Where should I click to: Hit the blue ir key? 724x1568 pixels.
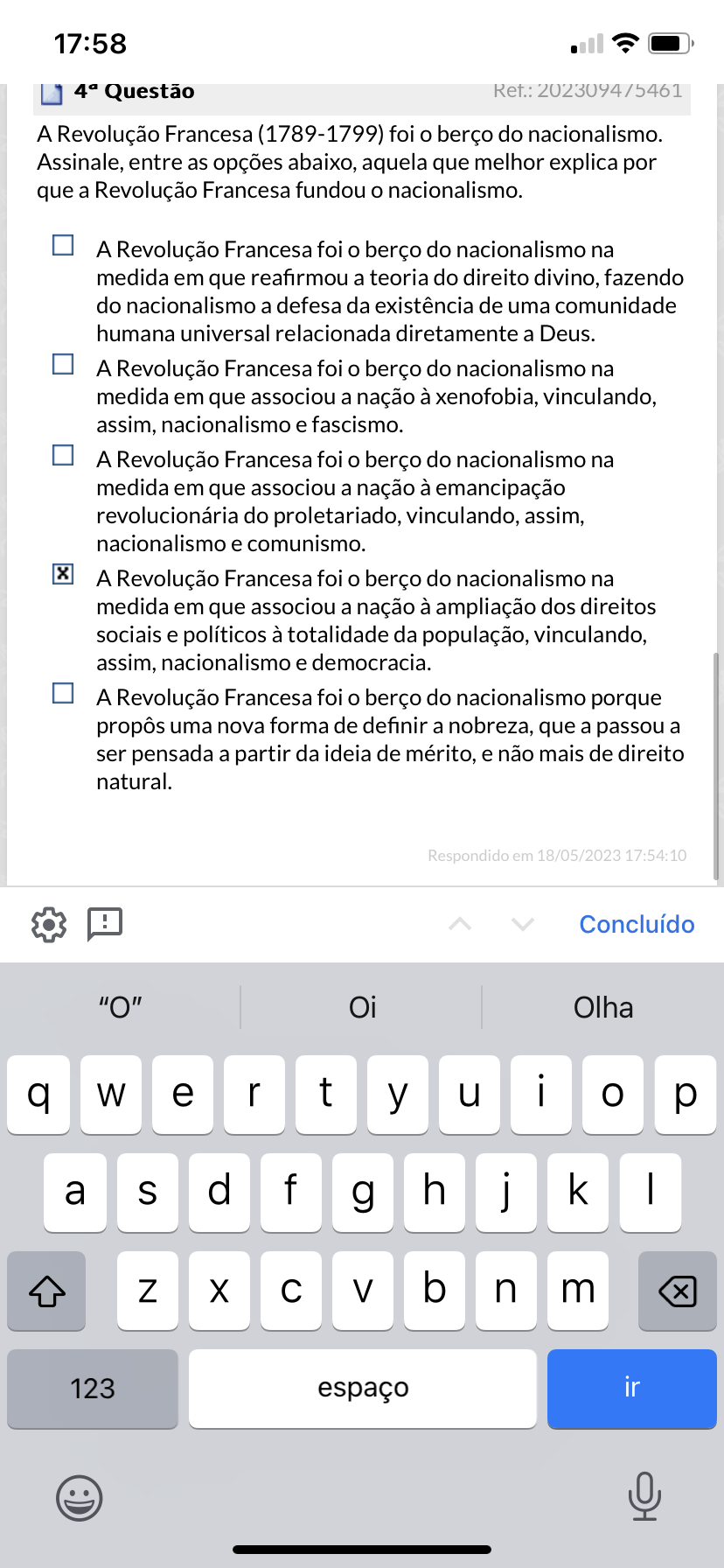click(x=631, y=1388)
